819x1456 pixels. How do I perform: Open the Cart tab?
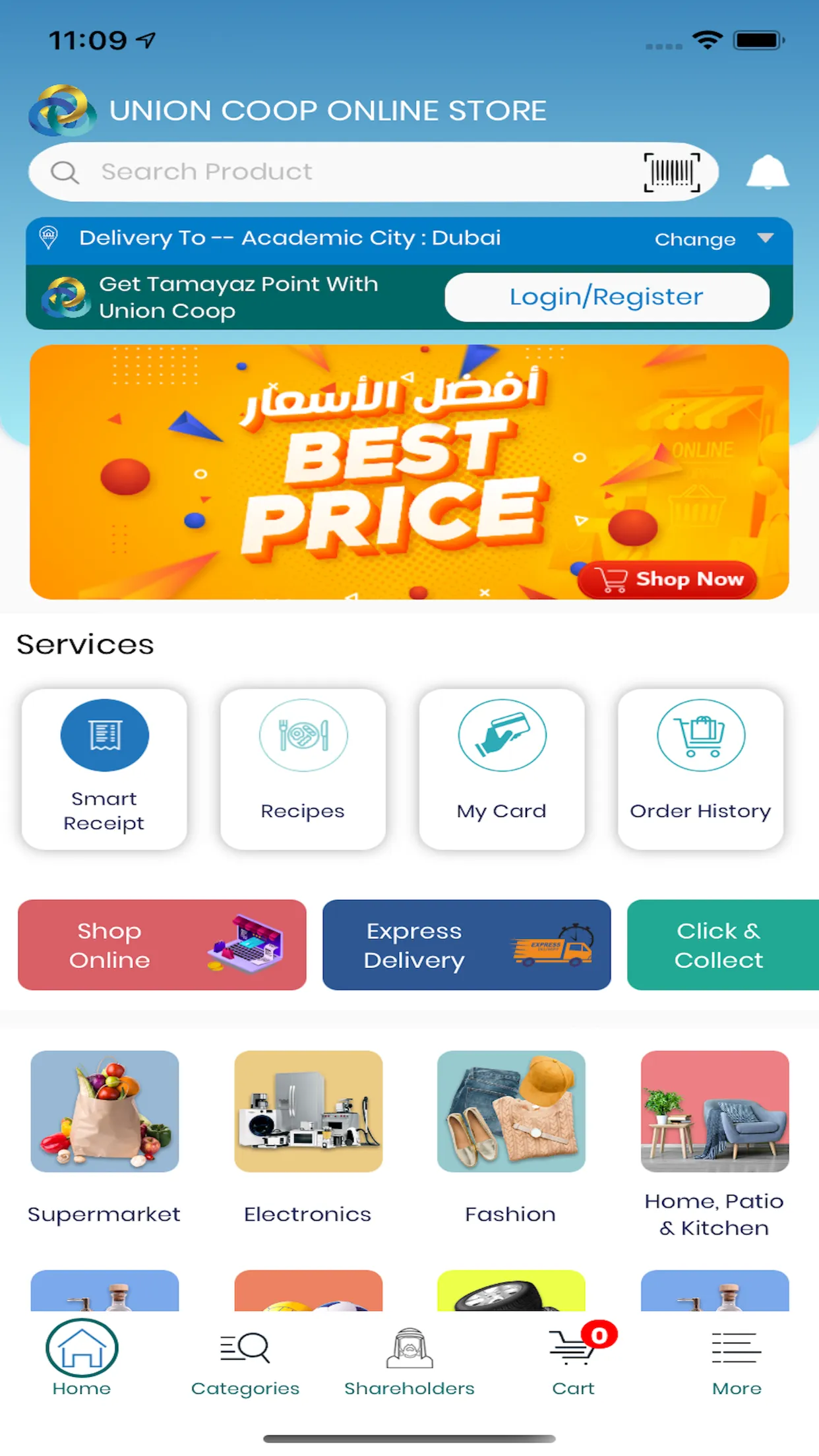[x=573, y=1360]
